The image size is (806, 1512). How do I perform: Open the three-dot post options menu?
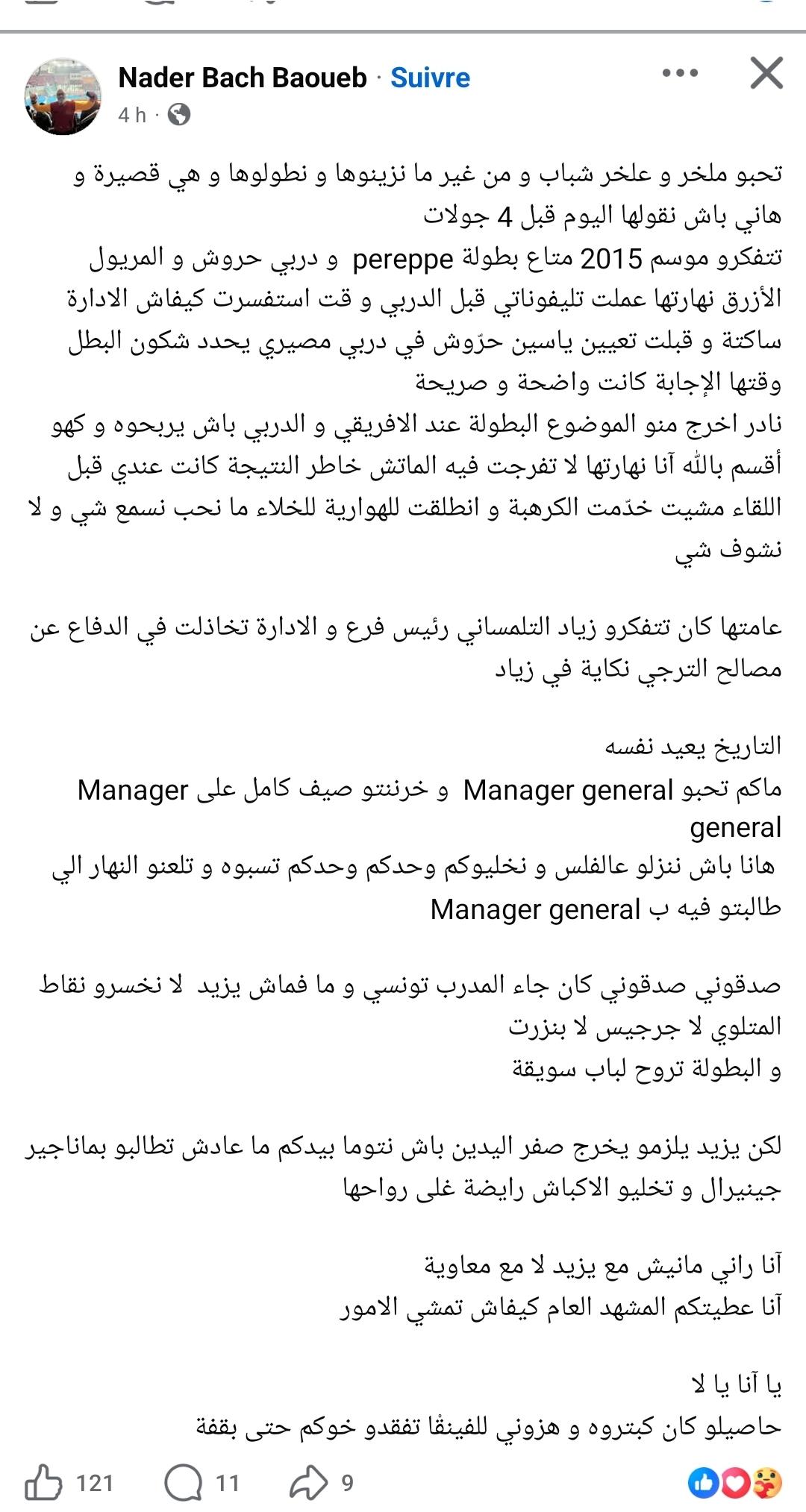[x=680, y=73]
